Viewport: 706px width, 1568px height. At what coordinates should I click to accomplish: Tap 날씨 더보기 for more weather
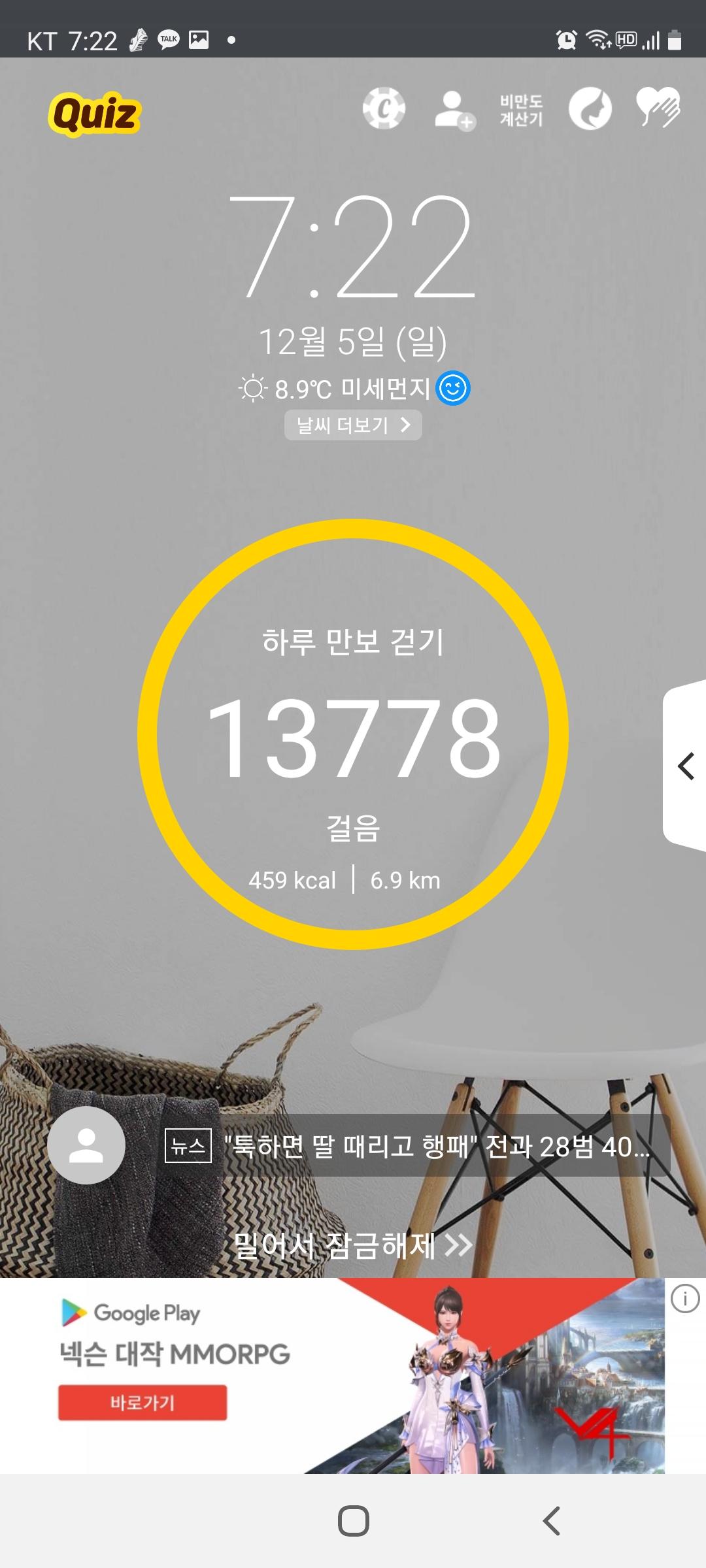[353, 425]
